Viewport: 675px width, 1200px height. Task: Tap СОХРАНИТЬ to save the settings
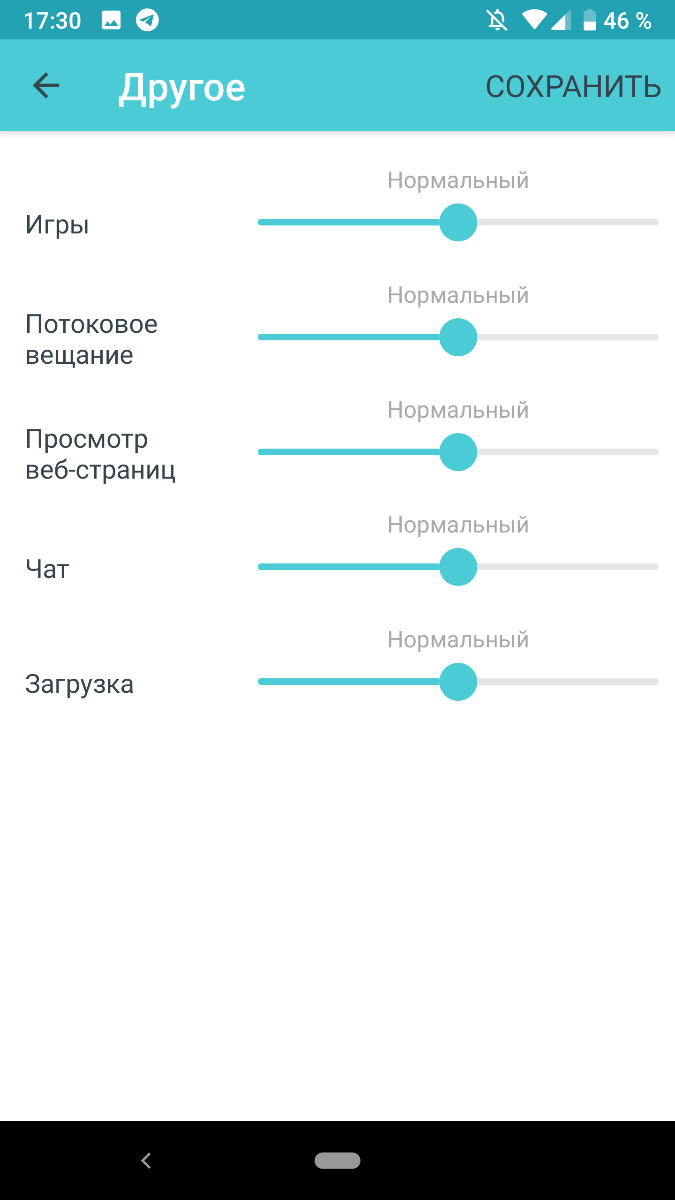click(x=573, y=87)
